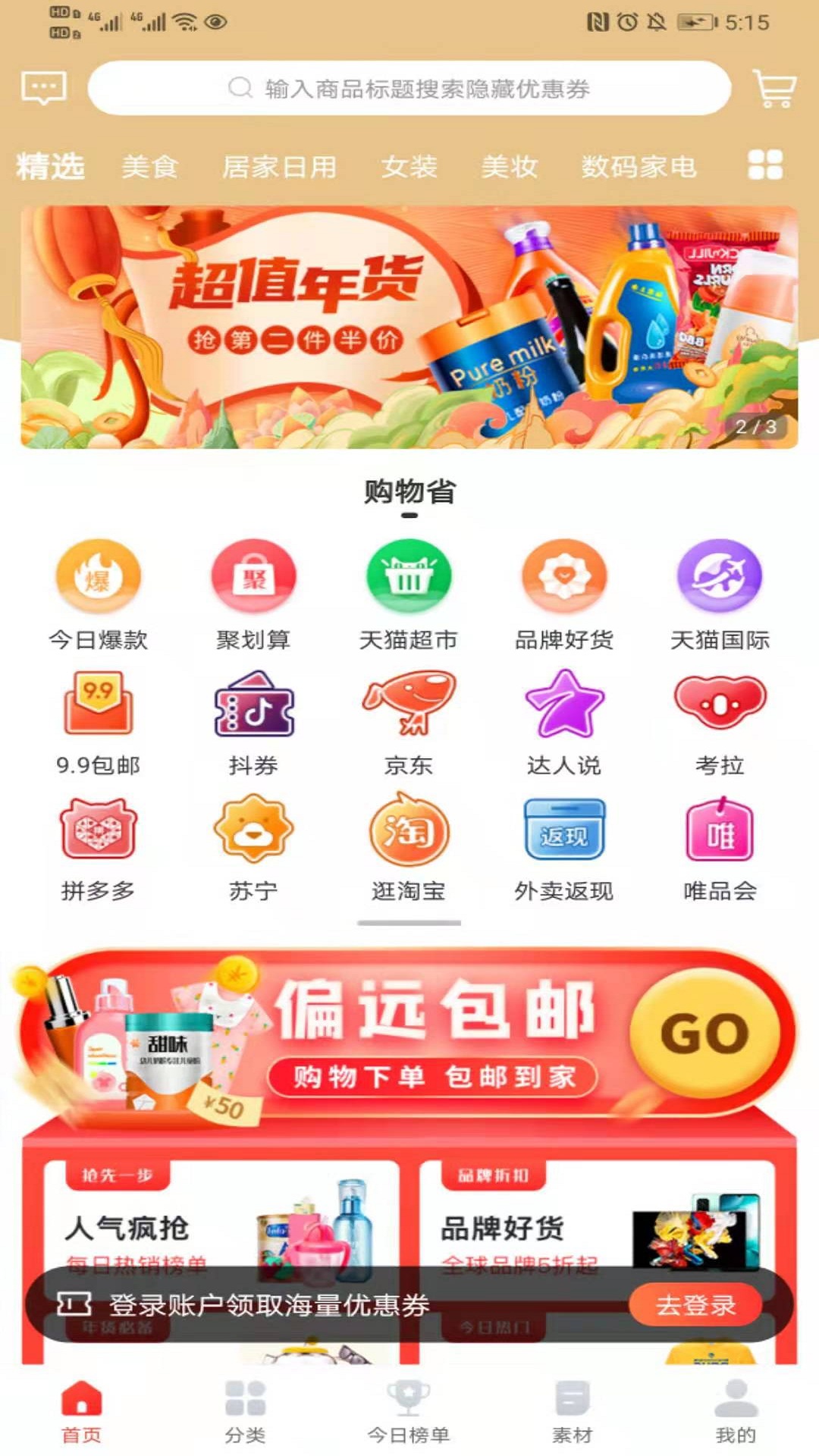Open the 京东 shortcut

(409, 722)
